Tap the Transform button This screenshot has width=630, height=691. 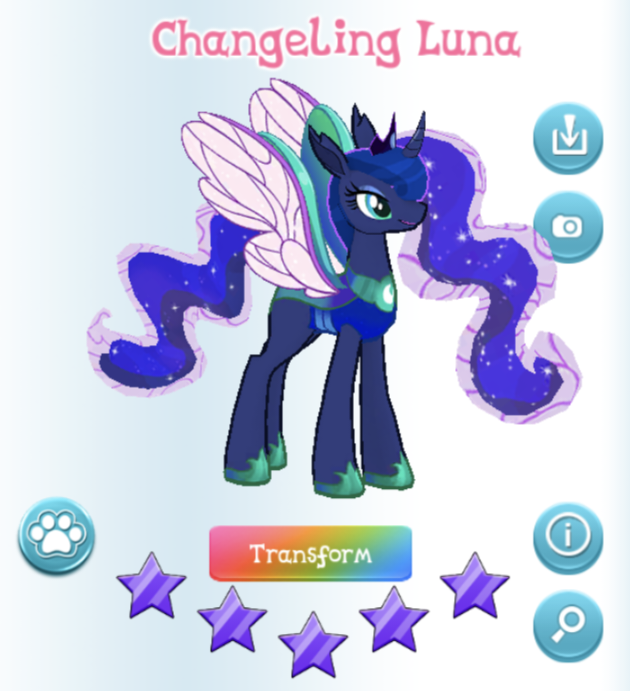[x=310, y=553]
